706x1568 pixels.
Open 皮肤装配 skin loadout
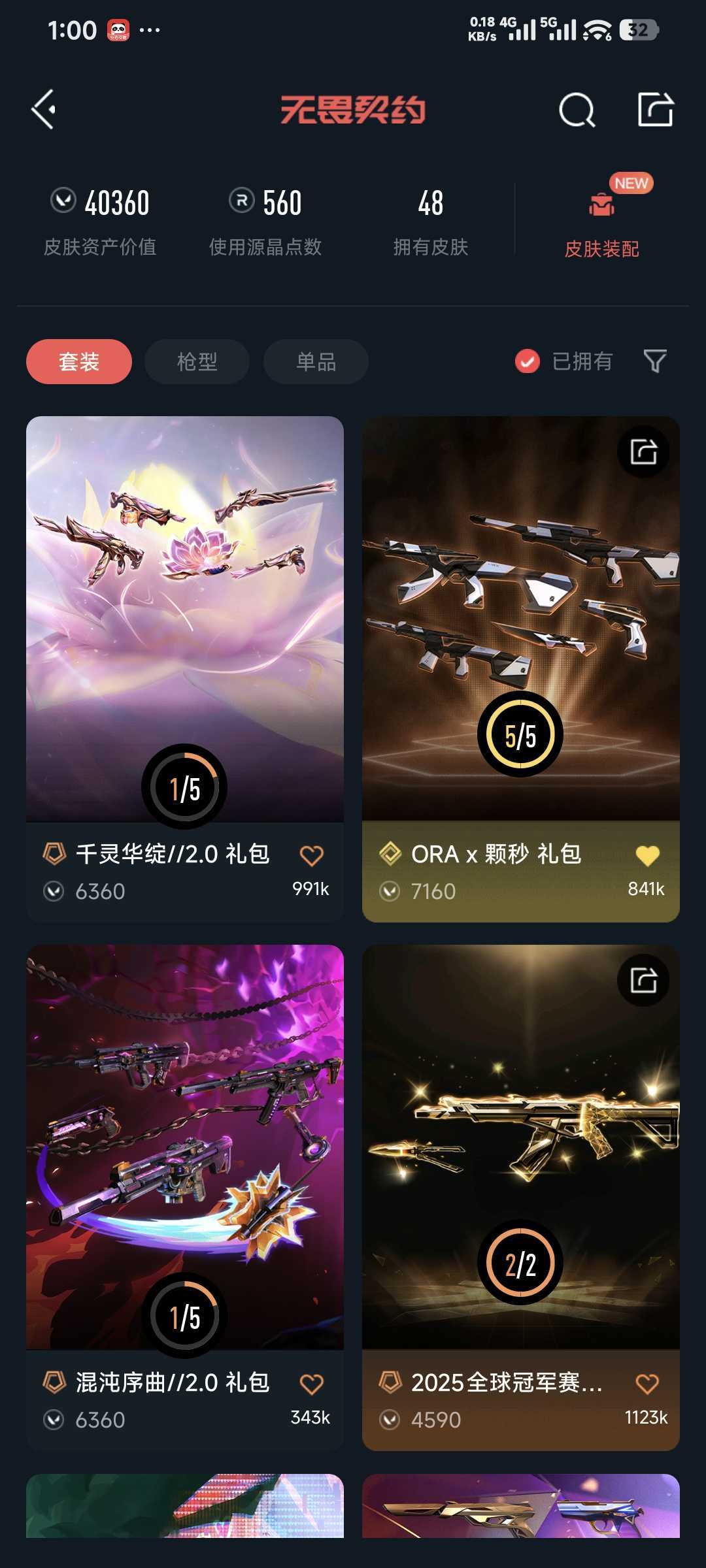tap(601, 222)
